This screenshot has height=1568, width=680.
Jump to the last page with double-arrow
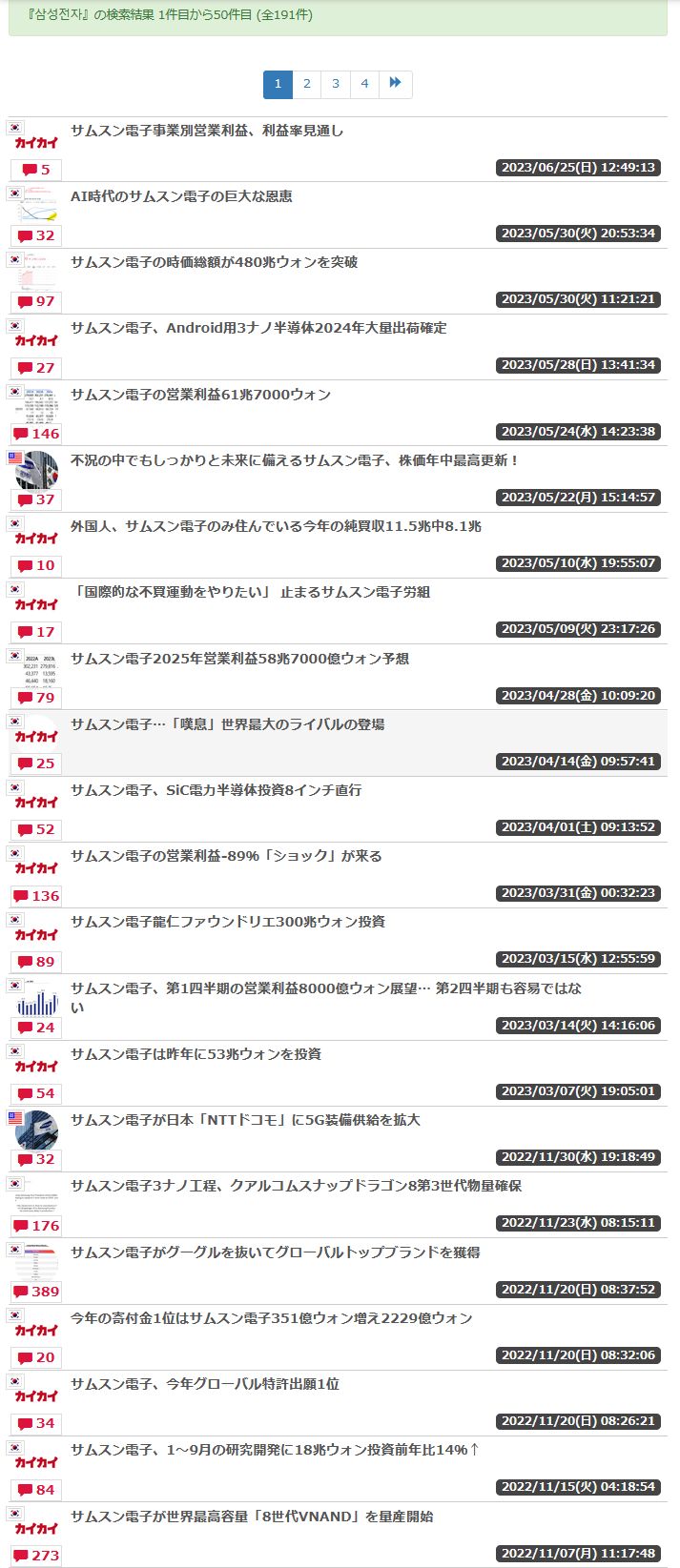pos(395,84)
